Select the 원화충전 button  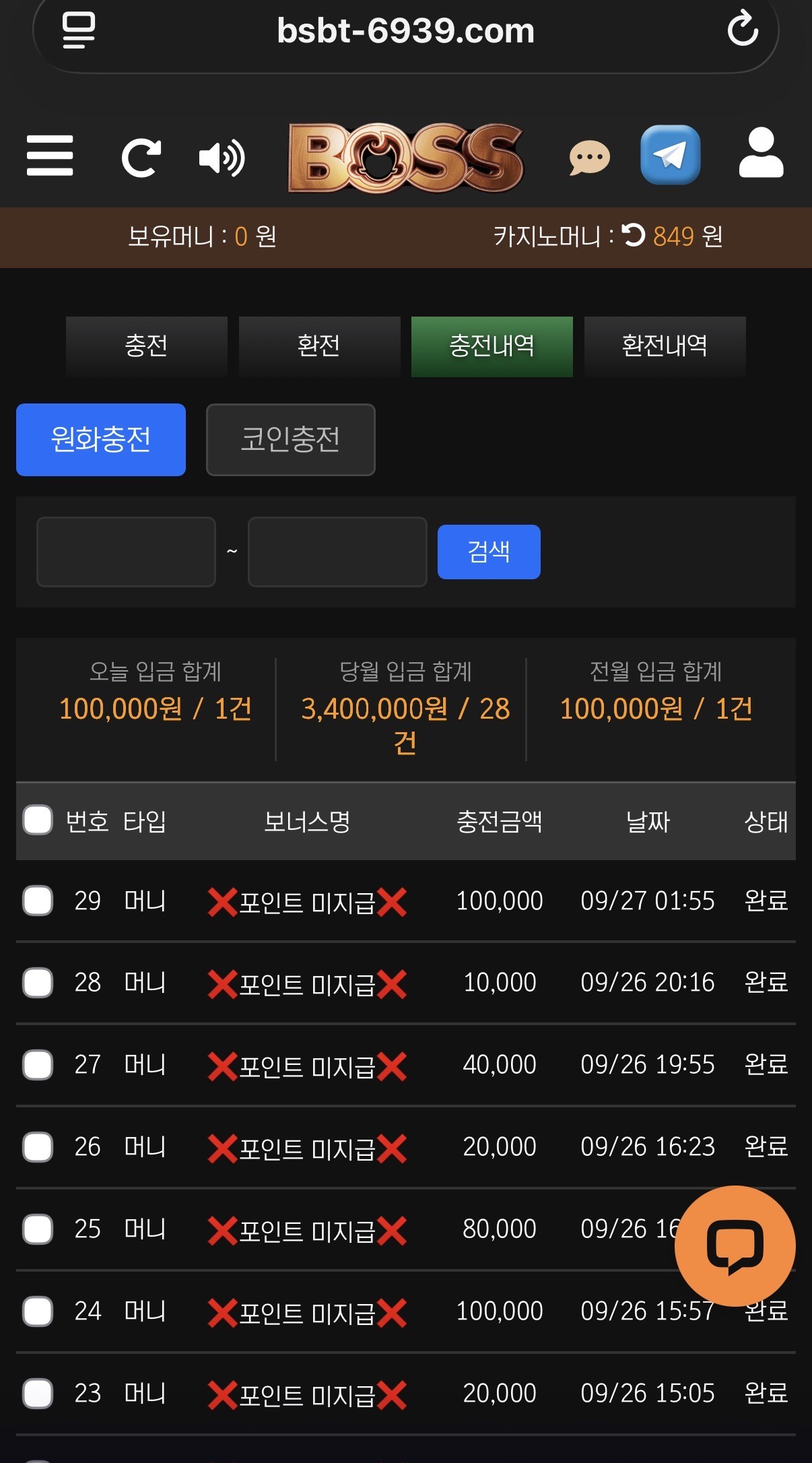101,440
